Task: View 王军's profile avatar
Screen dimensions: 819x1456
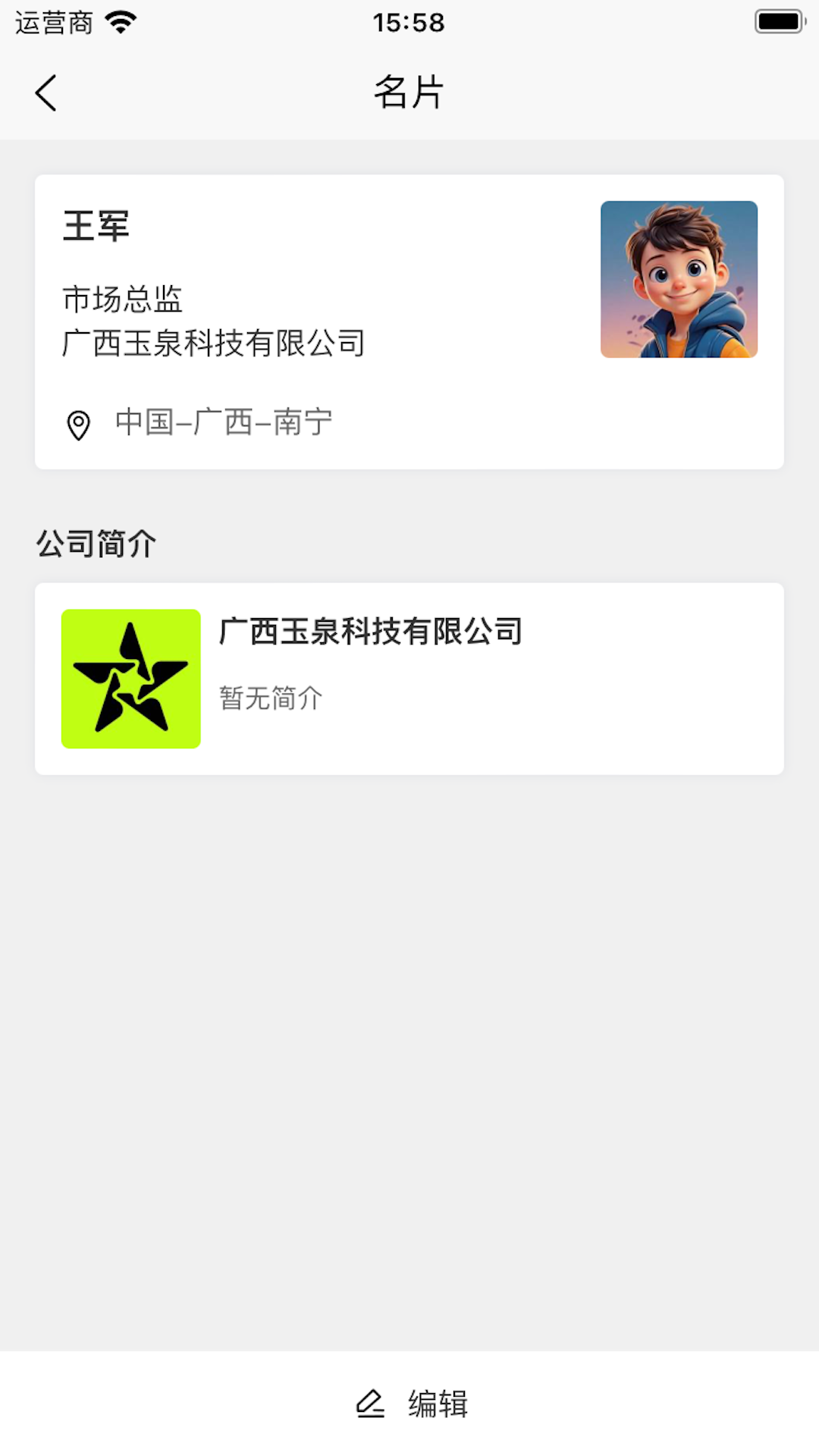Action: pos(679,279)
